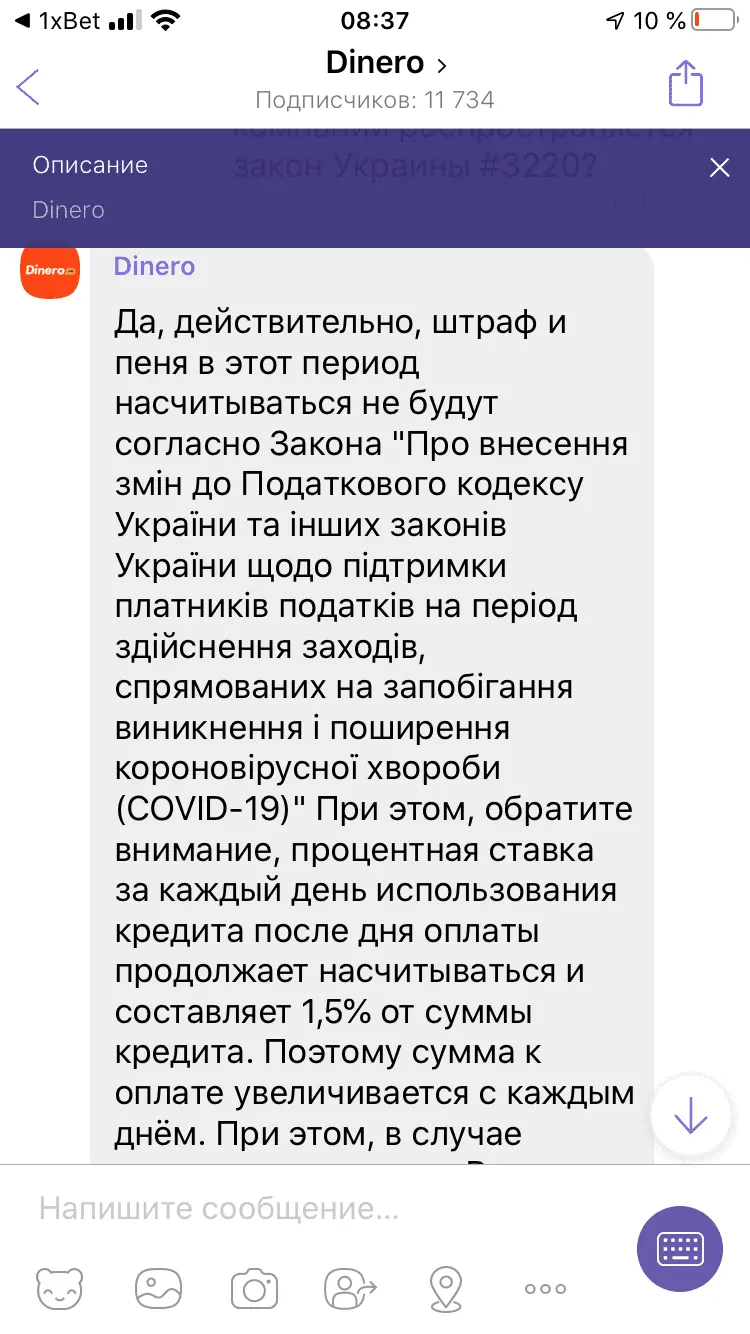750x1334 pixels.
Task: Focus the Напишите сообщение field
Action: [300, 1209]
